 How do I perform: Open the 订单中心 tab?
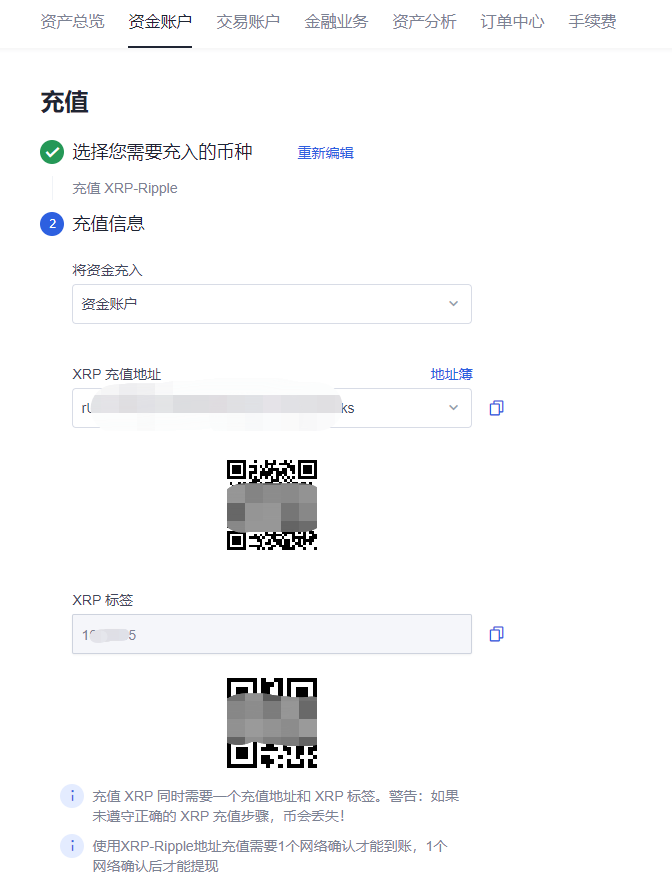click(x=512, y=21)
